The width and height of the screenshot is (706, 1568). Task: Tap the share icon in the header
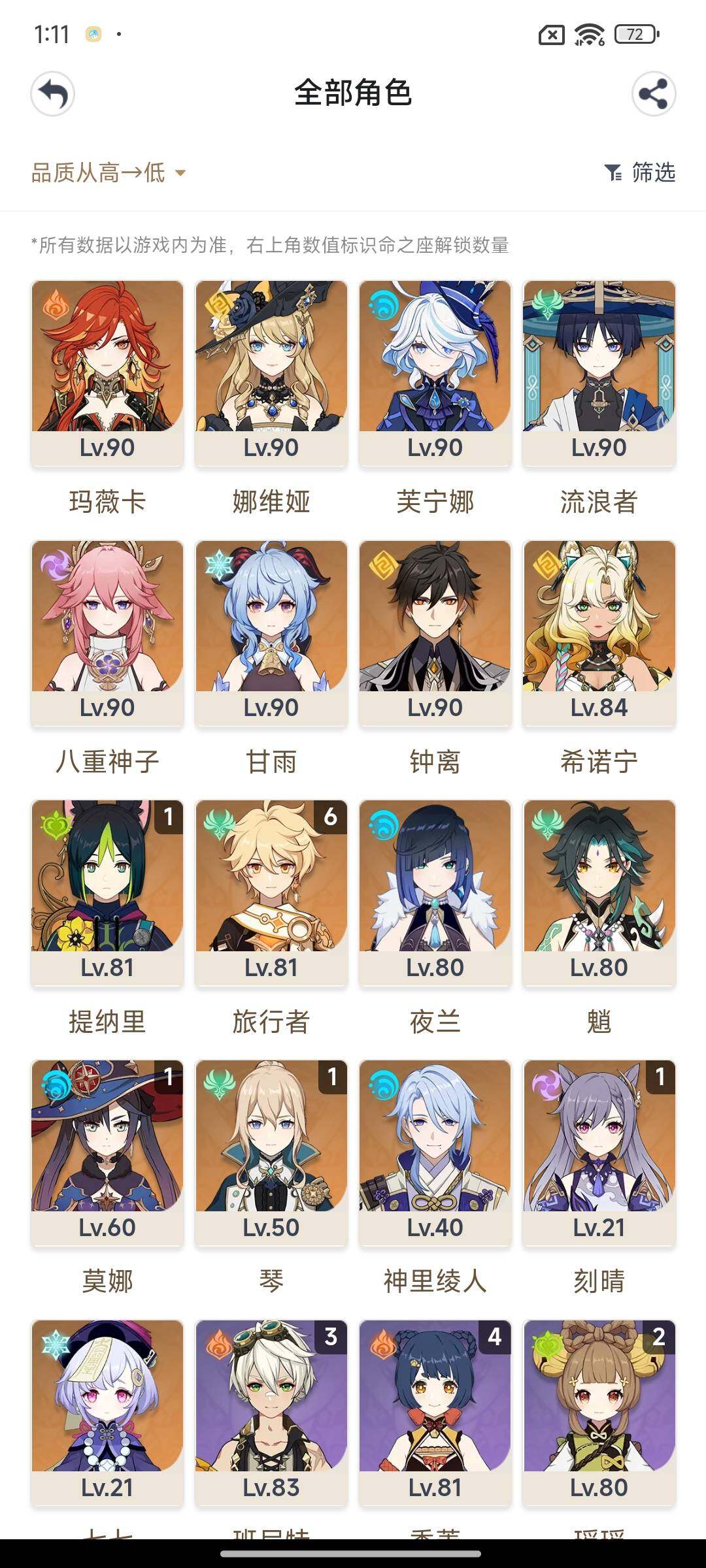[x=653, y=93]
